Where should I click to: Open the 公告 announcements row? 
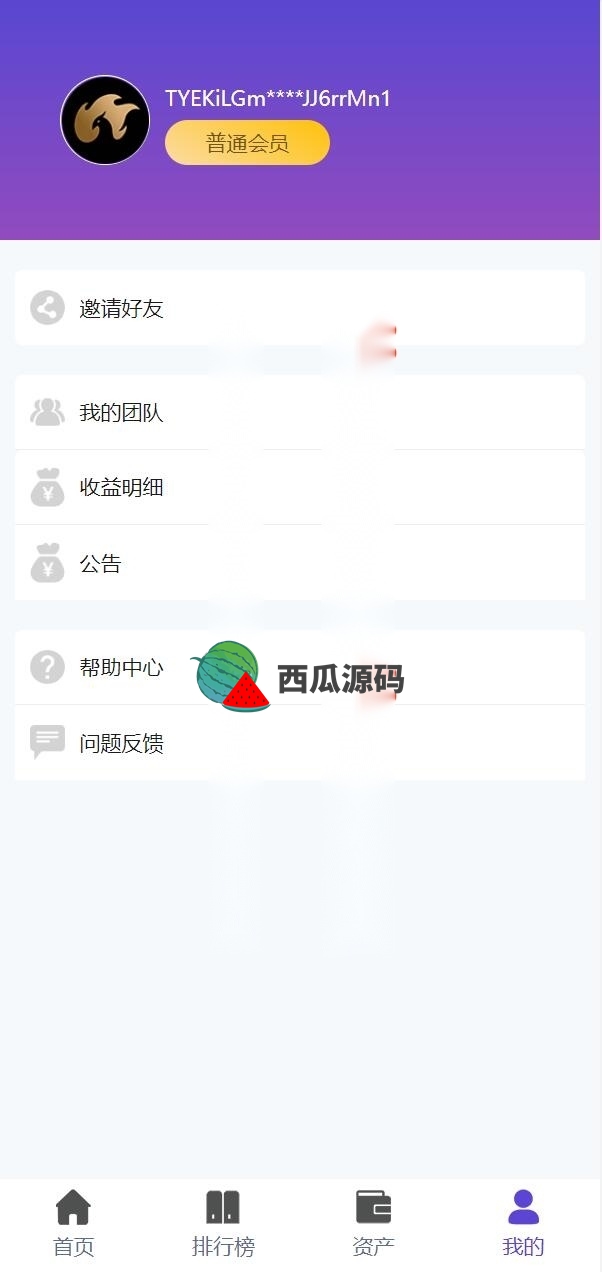pyautogui.click(x=300, y=563)
